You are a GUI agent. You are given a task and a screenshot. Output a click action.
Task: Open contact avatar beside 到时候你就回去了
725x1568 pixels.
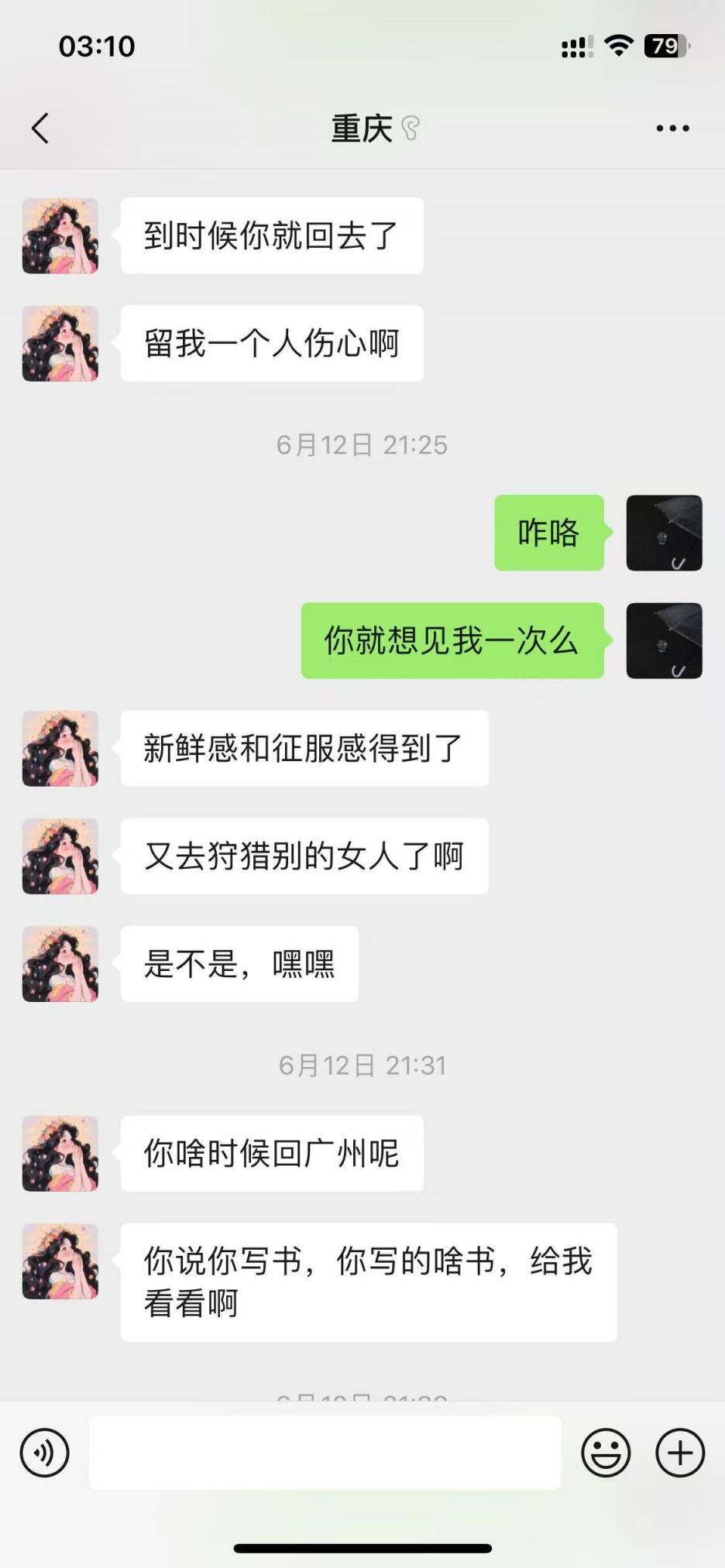click(60, 235)
